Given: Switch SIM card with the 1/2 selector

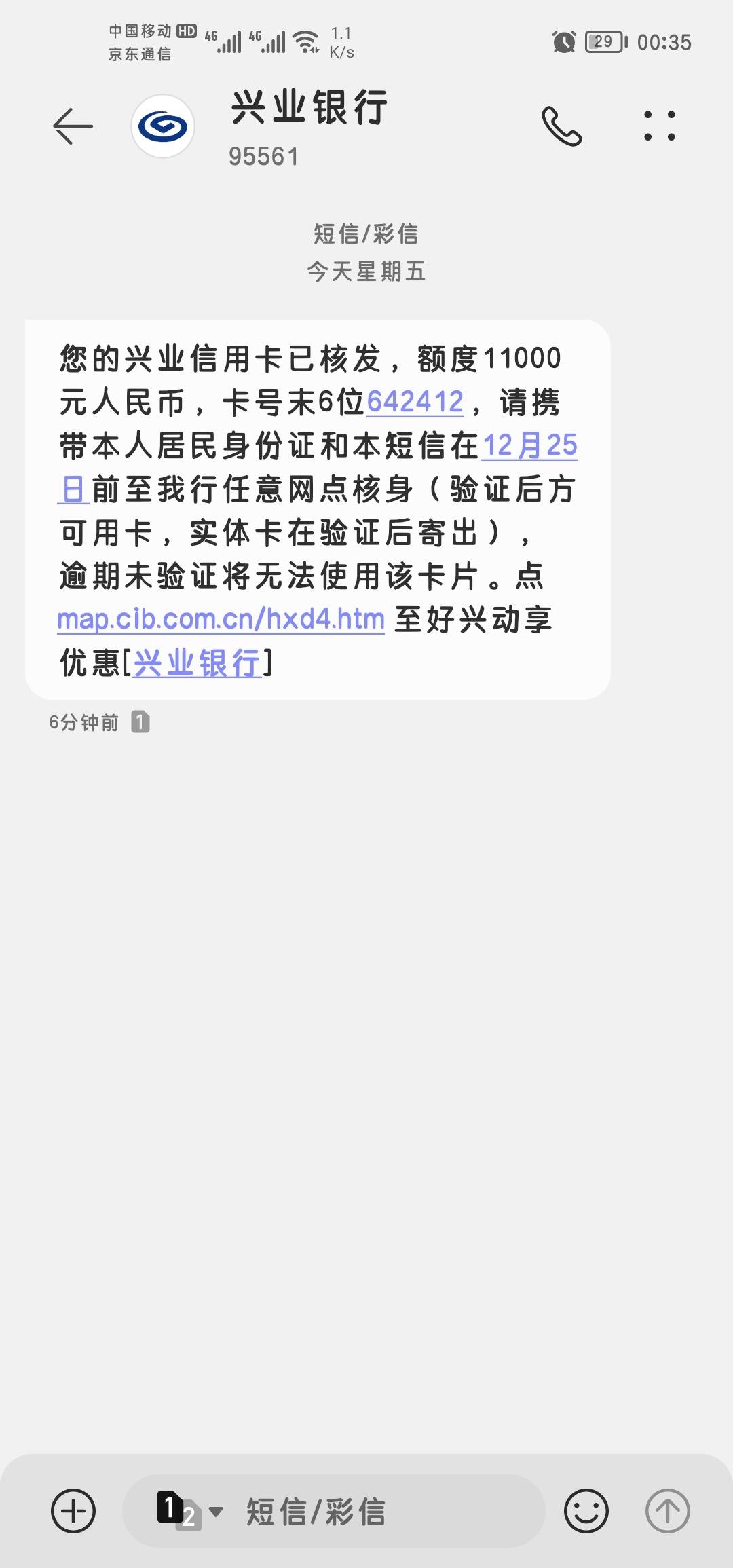Looking at the screenshot, I should [x=189, y=1511].
